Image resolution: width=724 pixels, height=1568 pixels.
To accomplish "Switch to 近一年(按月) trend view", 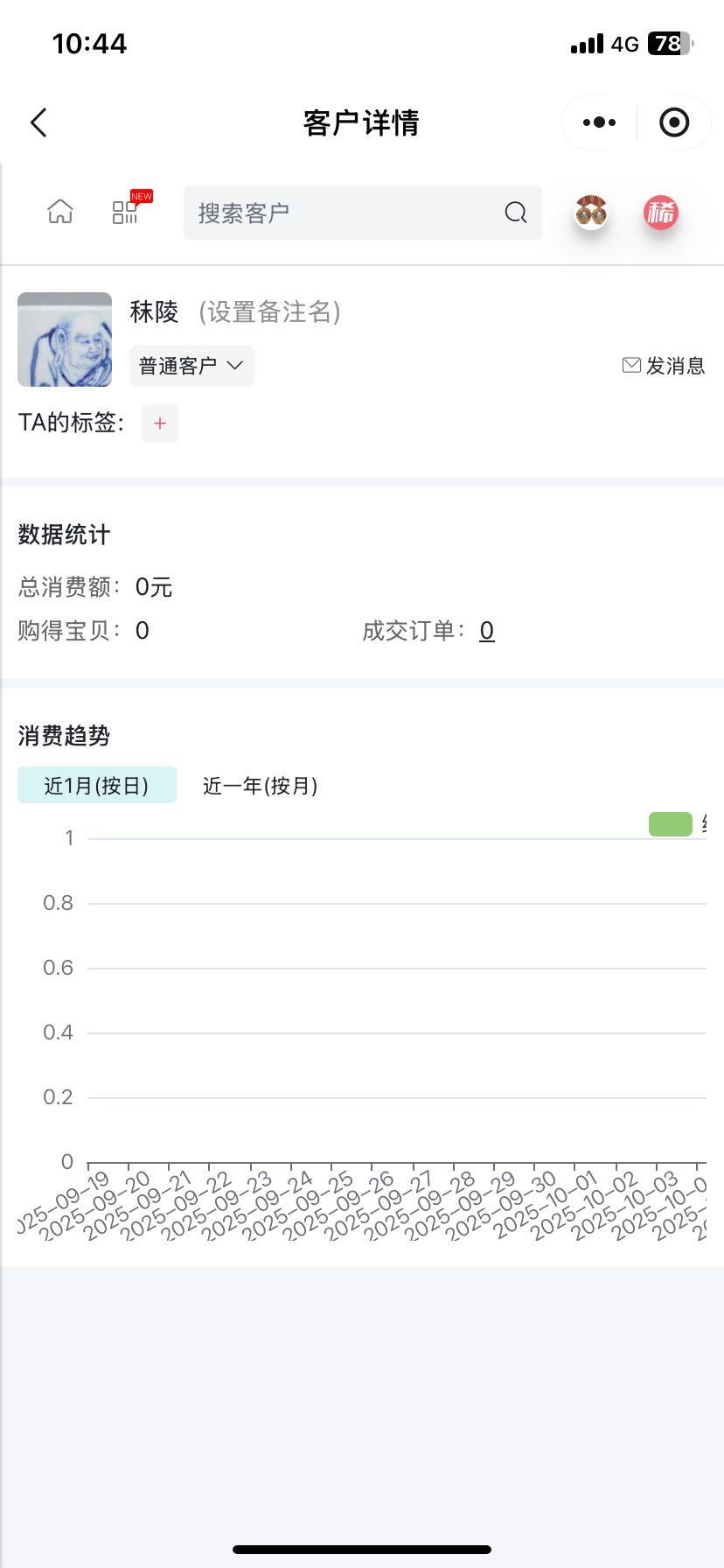I will coord(260,786).
